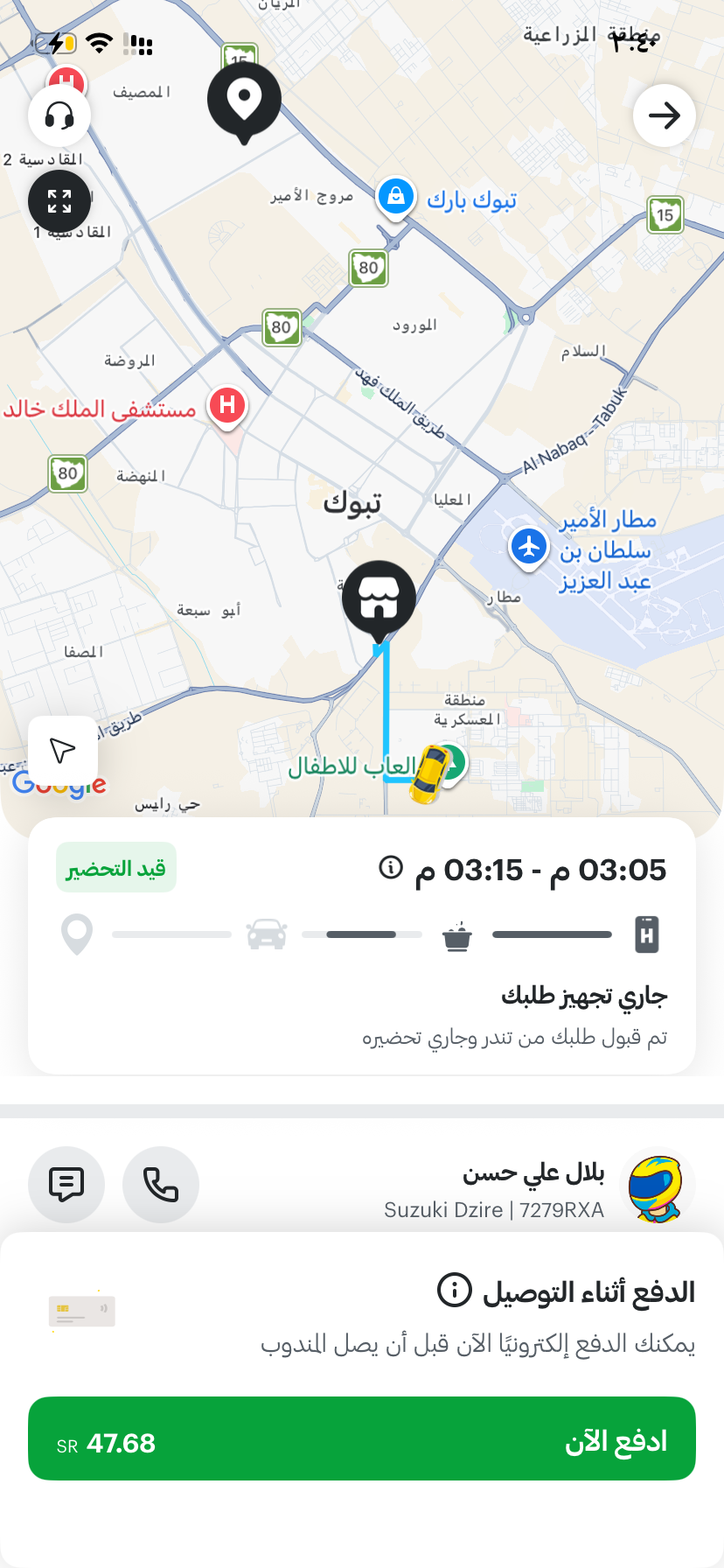
Task: Open customer support headset icon
Action: click(x=59, y=115)
